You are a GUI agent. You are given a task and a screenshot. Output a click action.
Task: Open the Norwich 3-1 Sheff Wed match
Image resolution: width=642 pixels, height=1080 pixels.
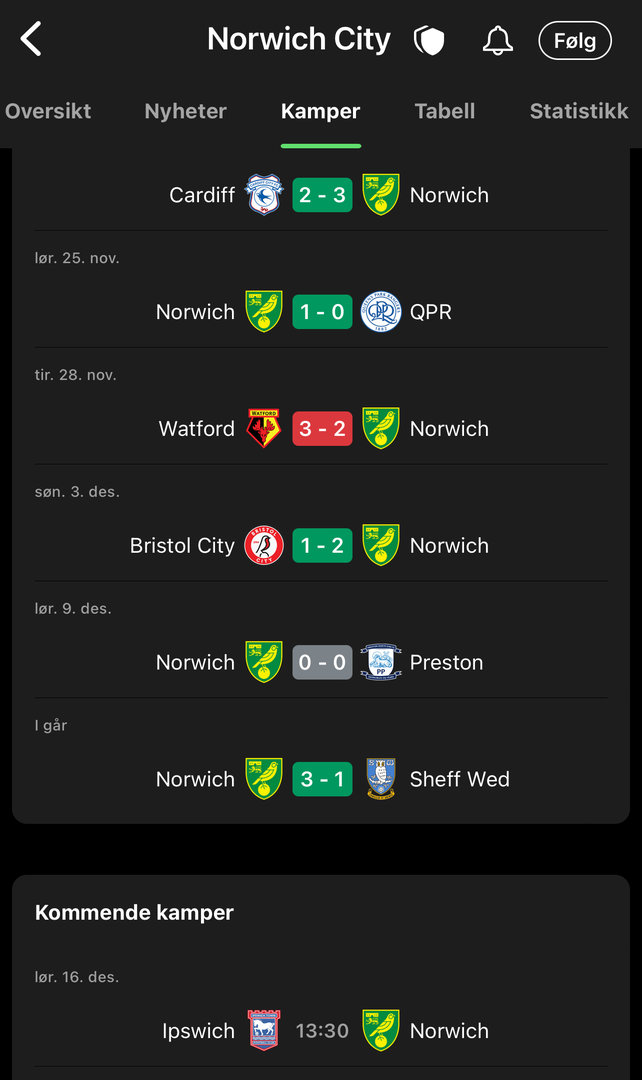(x=322, y=779)
